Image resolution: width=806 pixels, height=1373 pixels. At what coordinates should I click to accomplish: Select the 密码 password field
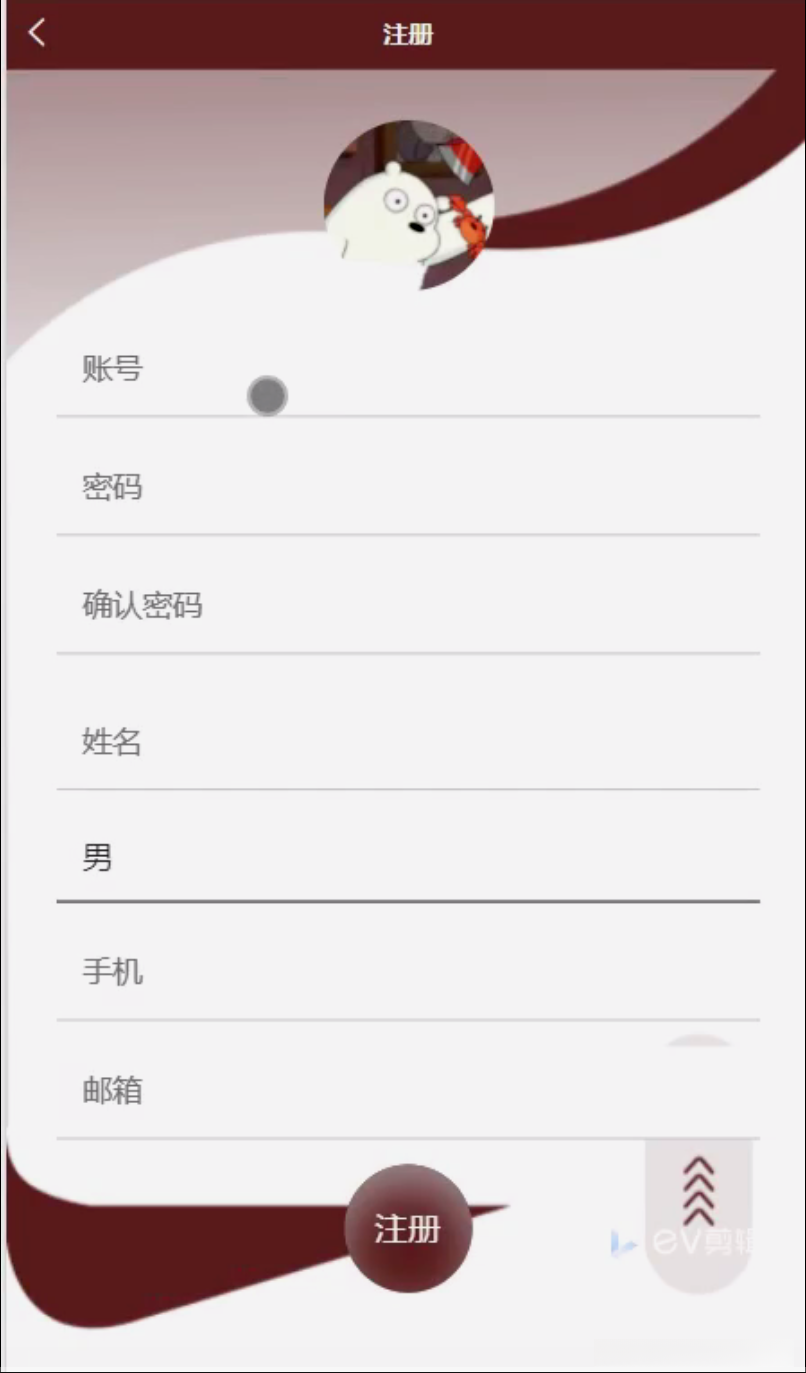pyautogui.click(x=408, y=489)
